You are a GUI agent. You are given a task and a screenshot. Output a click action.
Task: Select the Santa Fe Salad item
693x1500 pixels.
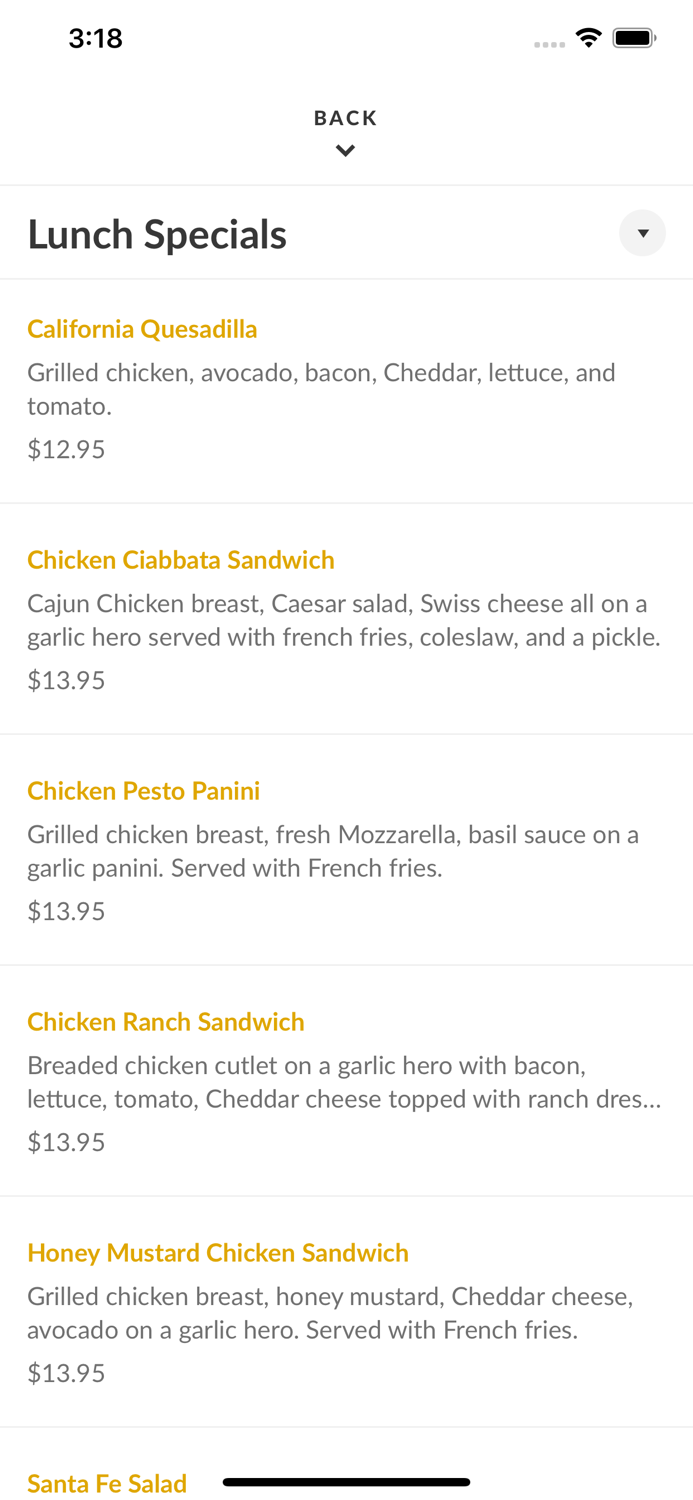point(107,1483)
